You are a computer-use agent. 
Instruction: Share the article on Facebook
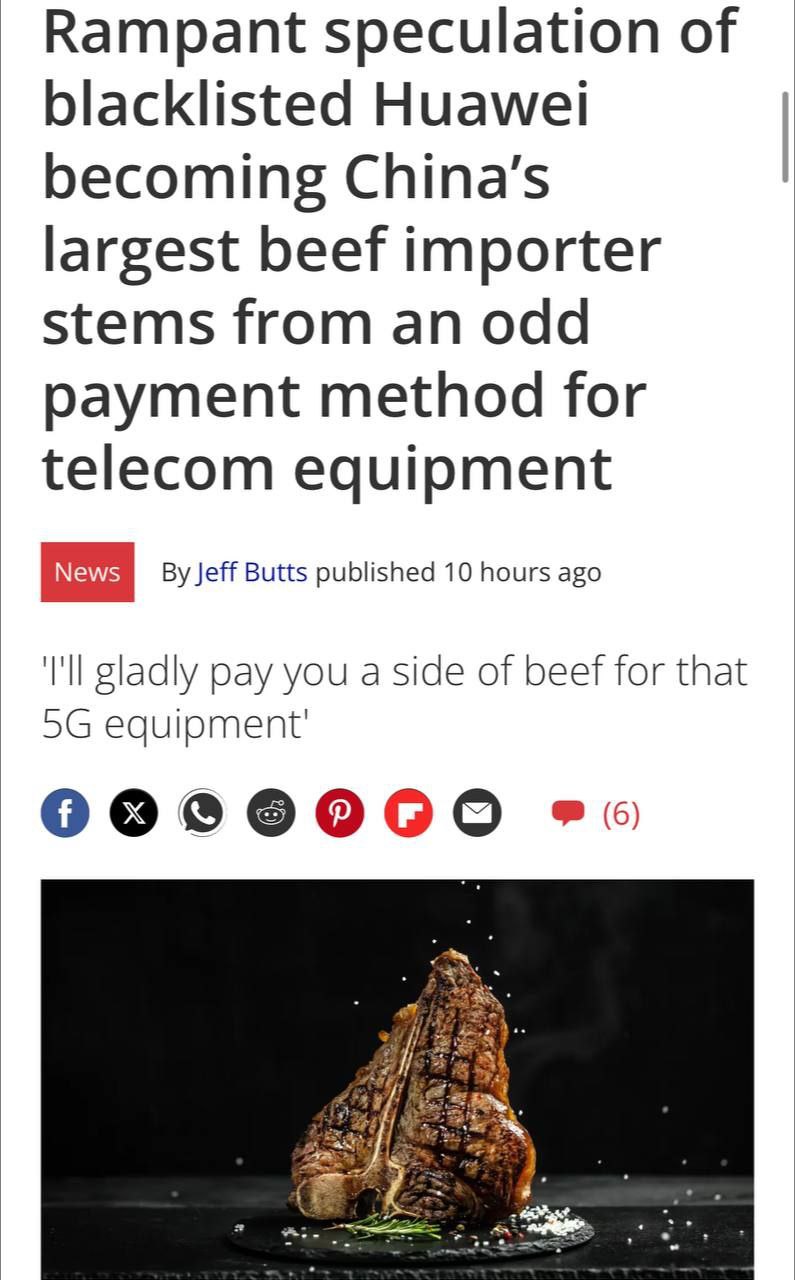pyautogui.click(x=65, y=814)
